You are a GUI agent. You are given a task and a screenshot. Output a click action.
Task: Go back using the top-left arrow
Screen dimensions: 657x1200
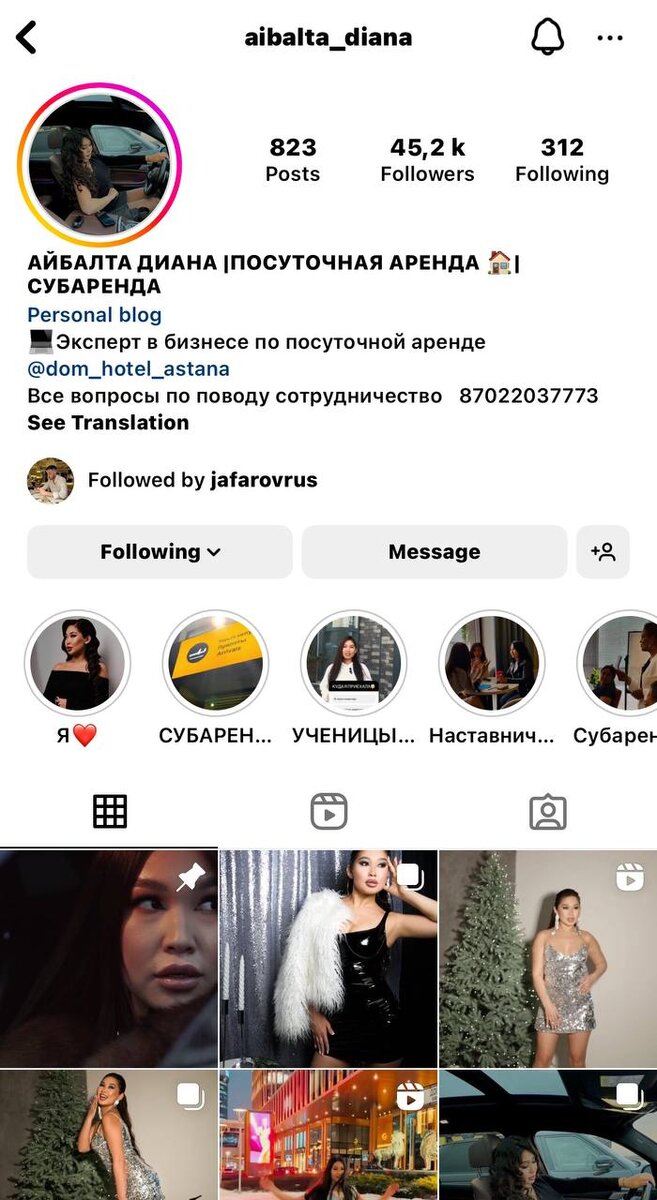point(27,38)
